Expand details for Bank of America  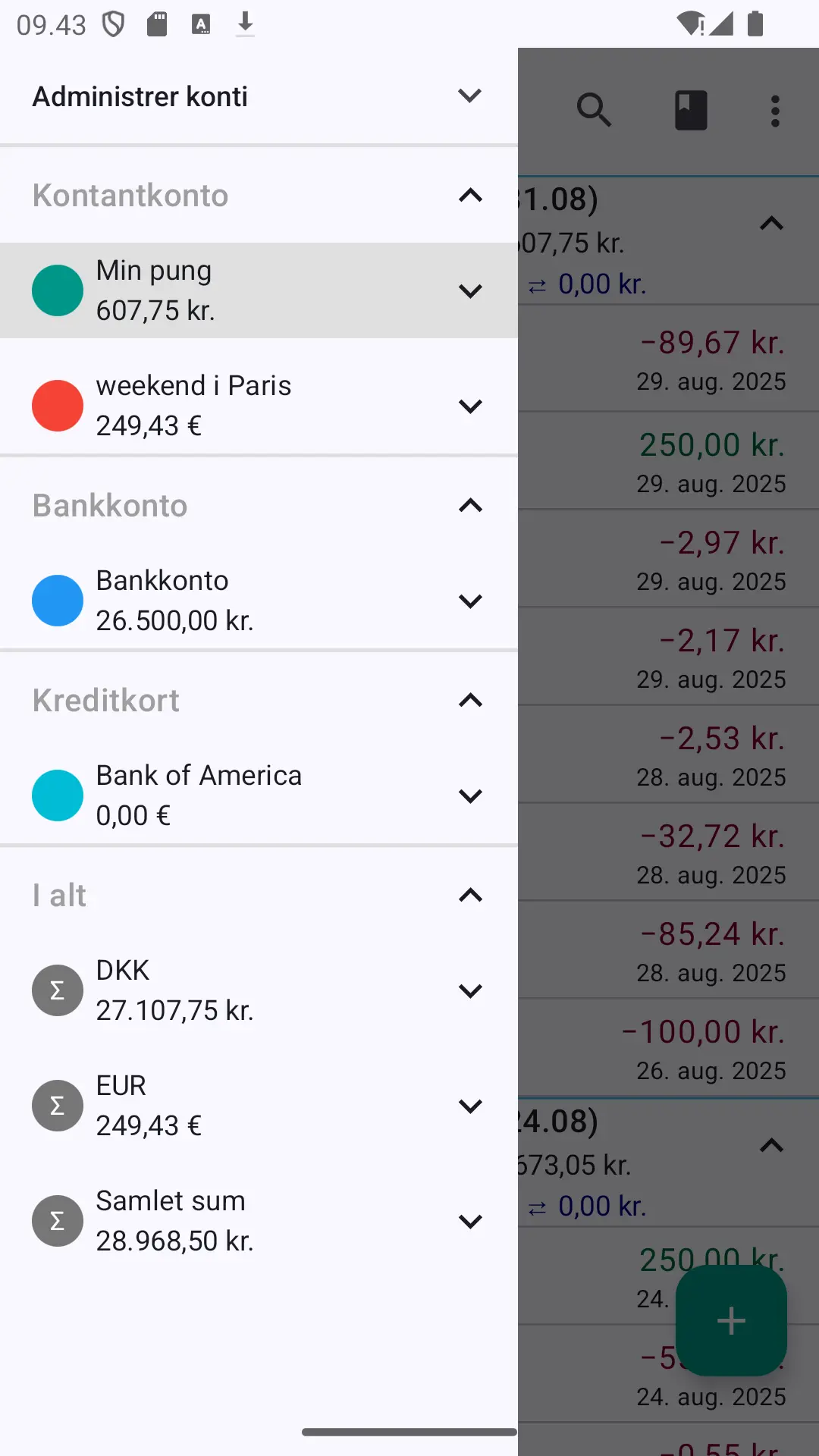coord(470,796)
